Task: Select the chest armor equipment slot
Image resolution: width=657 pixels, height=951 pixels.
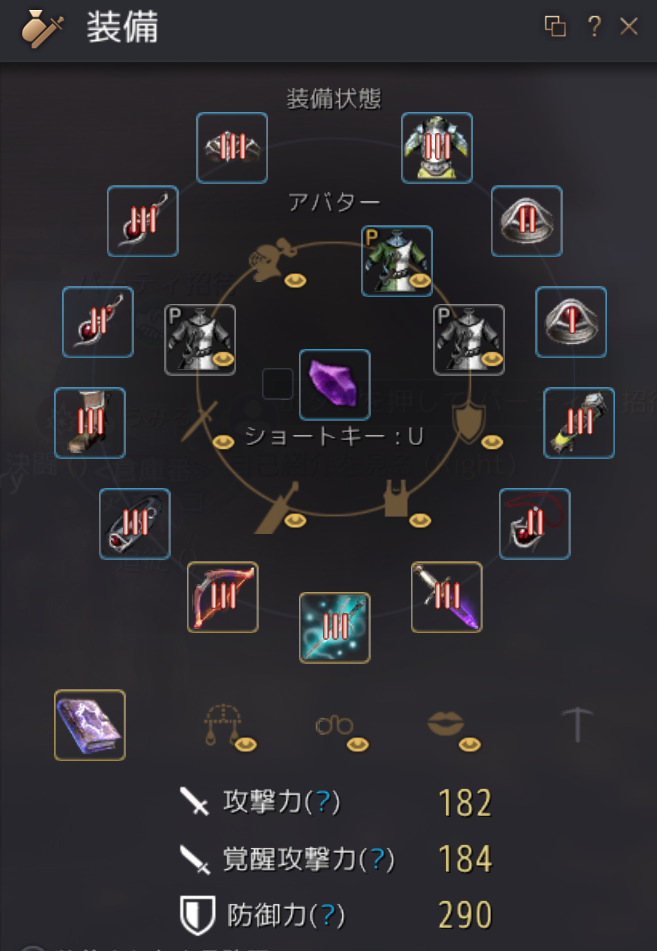Action: [437, 148]
